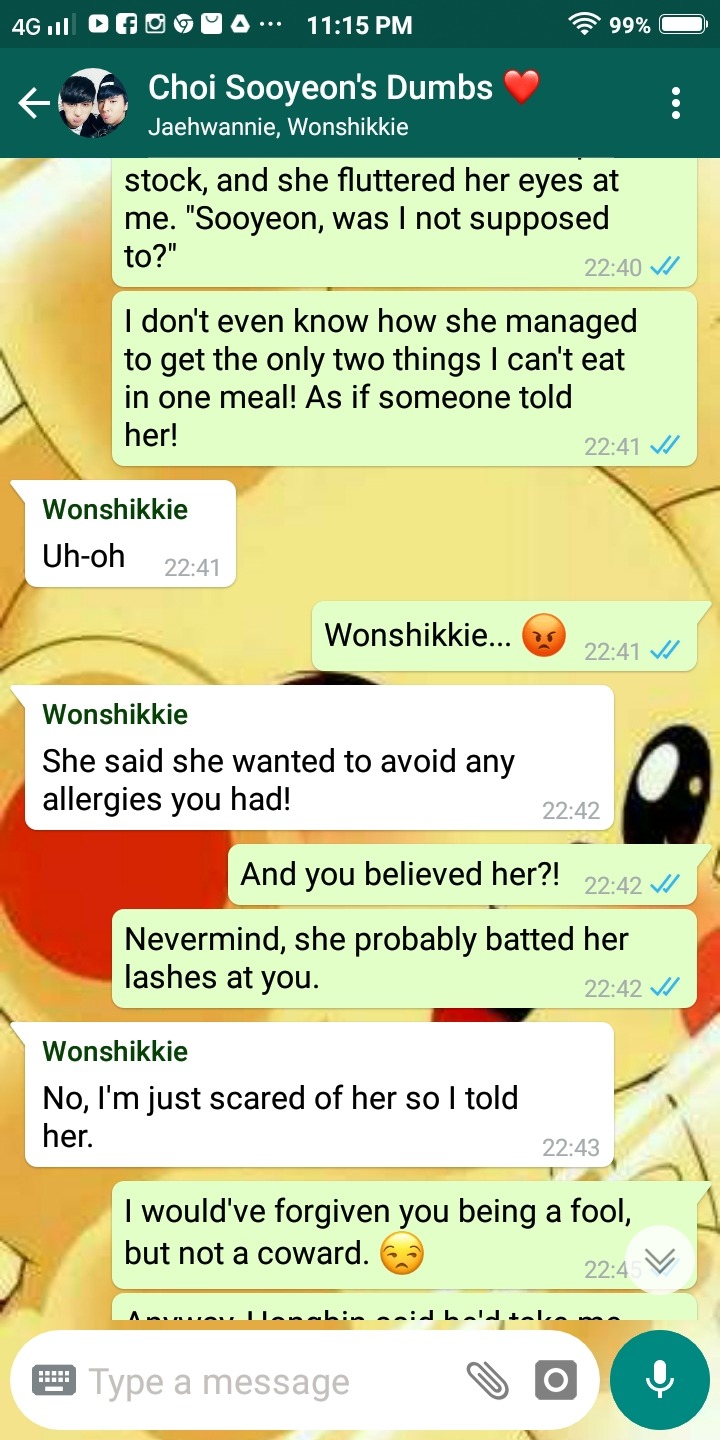This screenshot has height=1440, width=720.
Task: Tap the microphone voice message button
Action: click(x=659, y=1381)
